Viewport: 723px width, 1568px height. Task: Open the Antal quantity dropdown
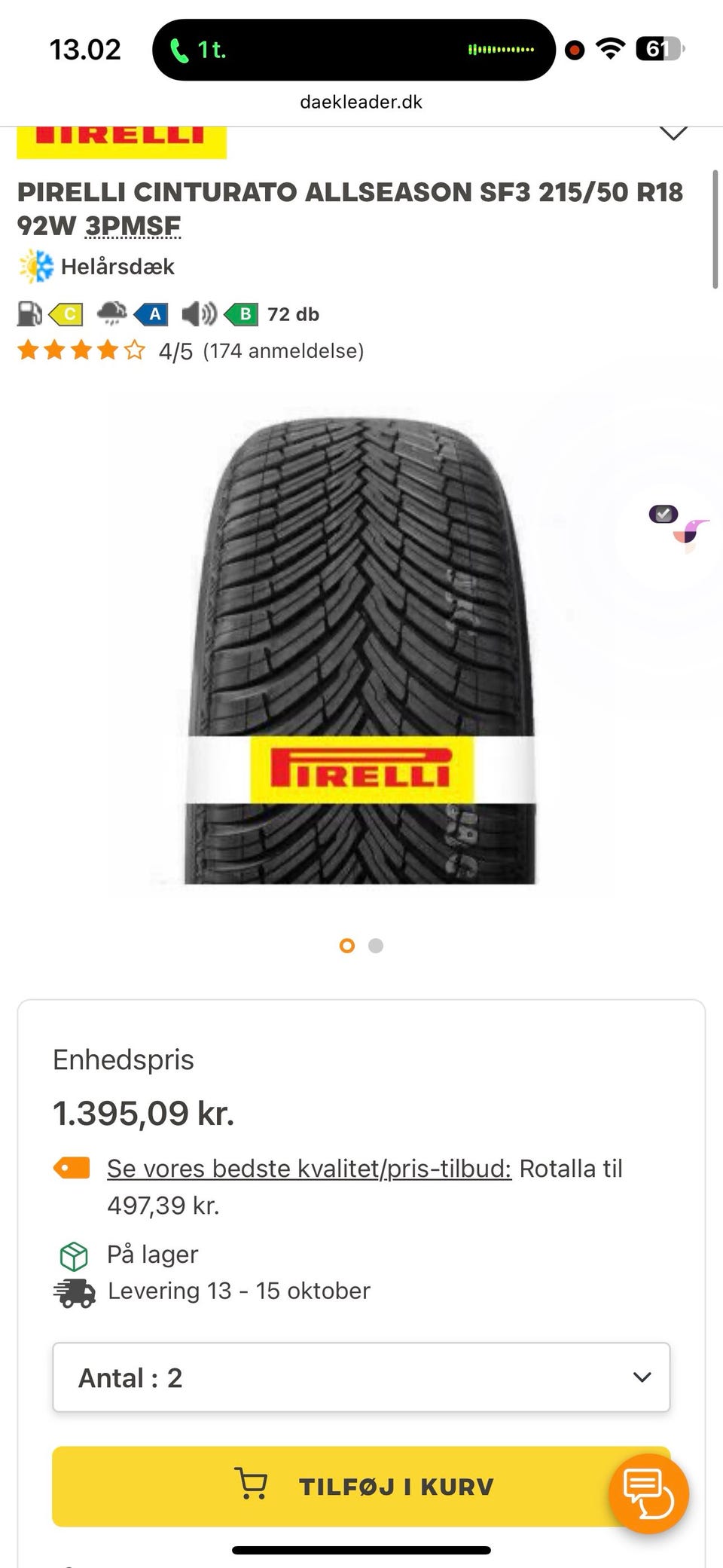pos(361,1377)
